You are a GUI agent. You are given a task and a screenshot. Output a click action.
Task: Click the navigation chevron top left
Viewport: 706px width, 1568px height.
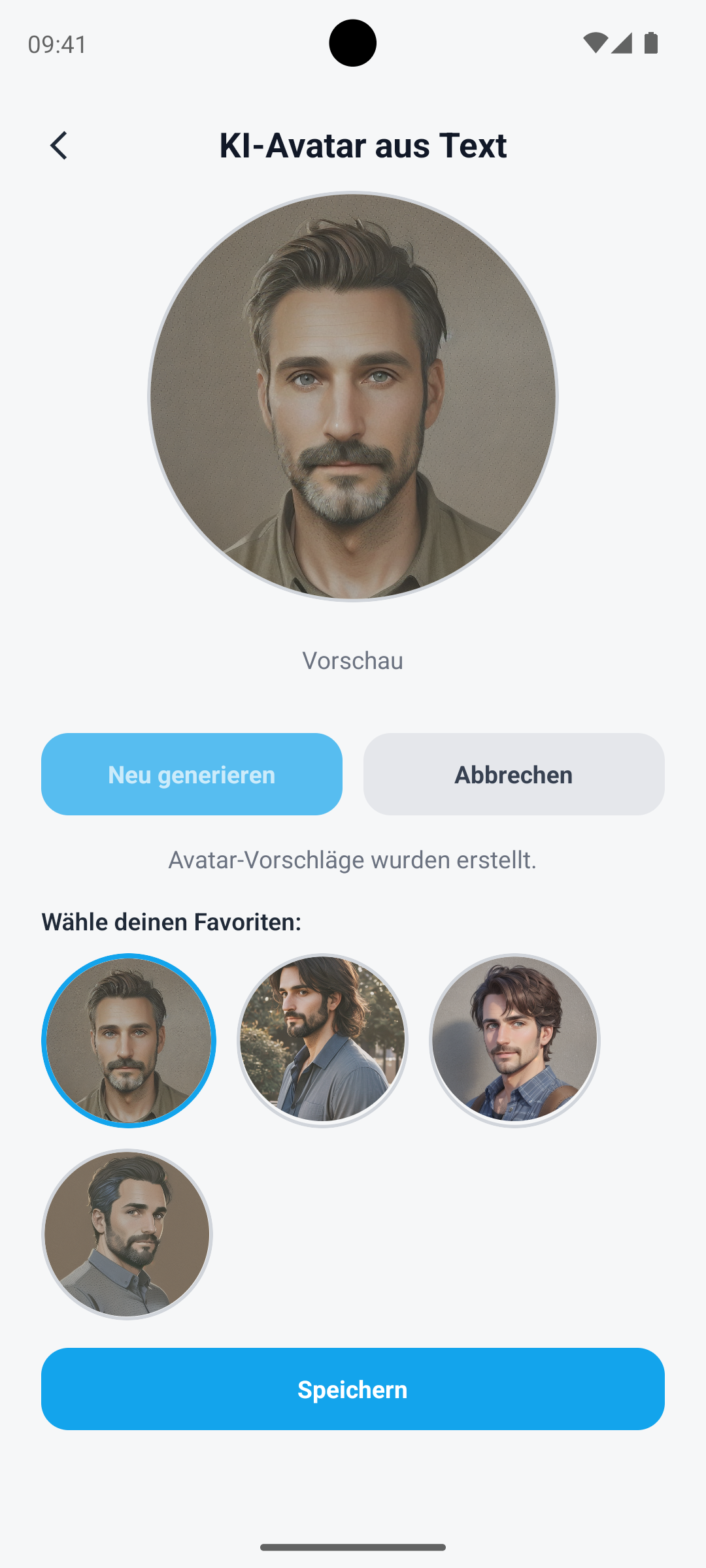coord(59,145)
